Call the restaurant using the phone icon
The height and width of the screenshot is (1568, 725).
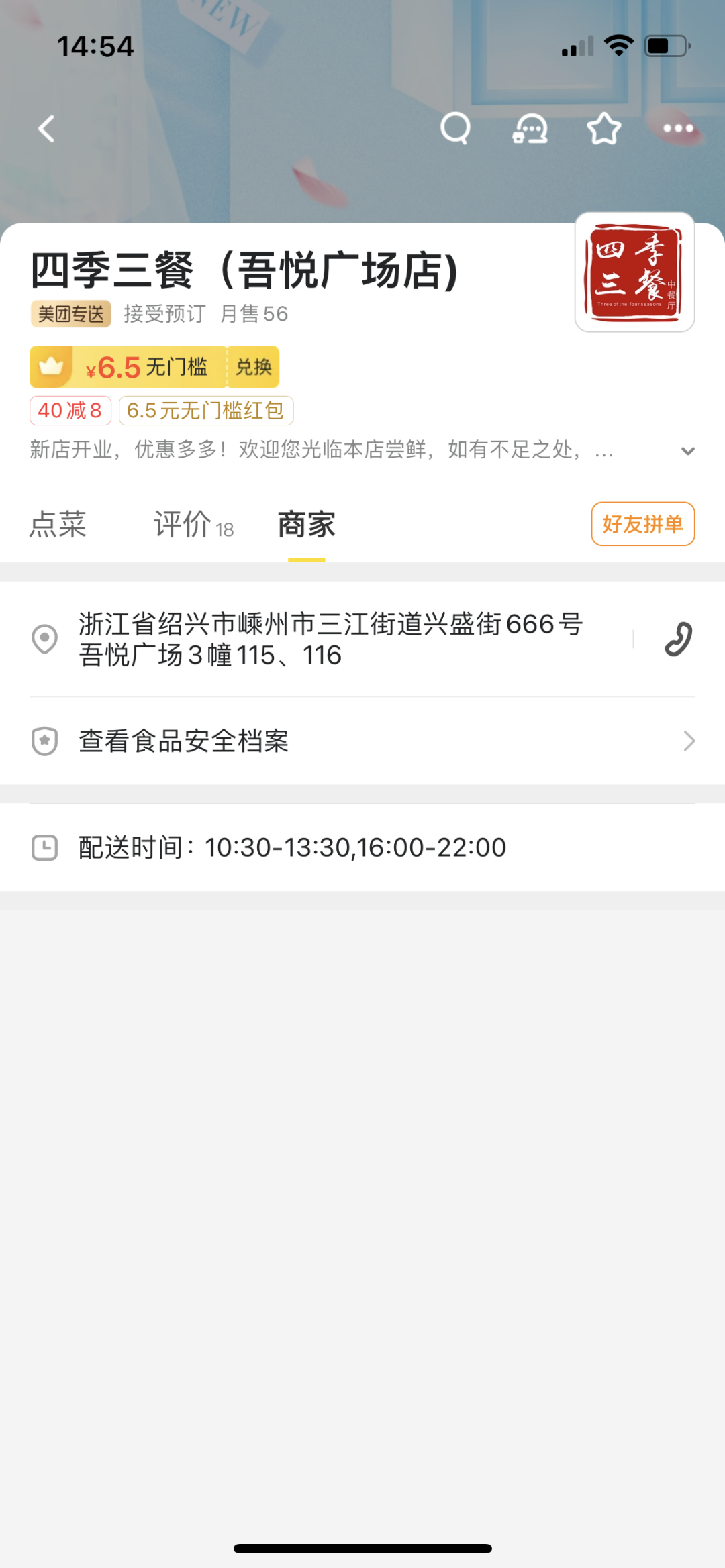tap(678, 639)
